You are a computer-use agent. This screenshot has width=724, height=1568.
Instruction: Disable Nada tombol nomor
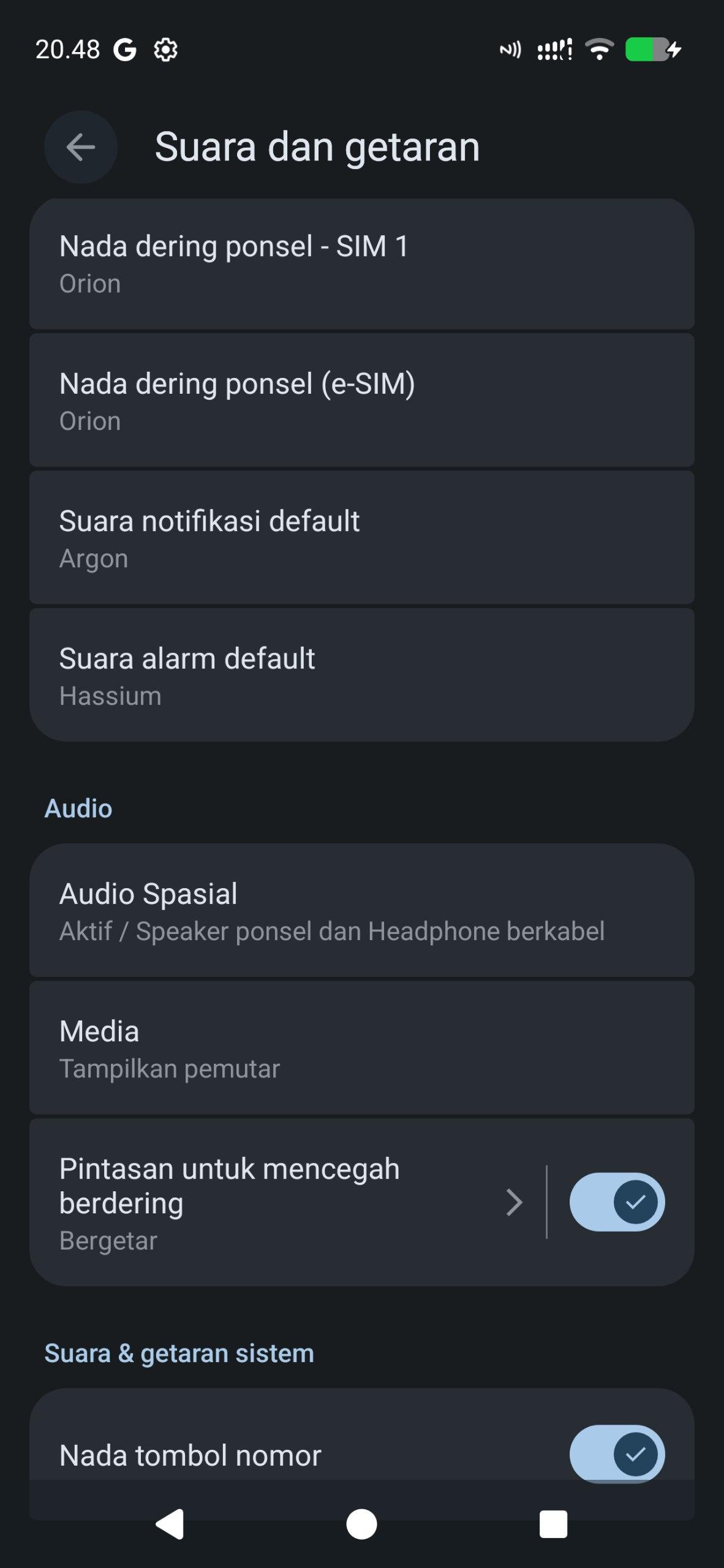click(617, 1453)
